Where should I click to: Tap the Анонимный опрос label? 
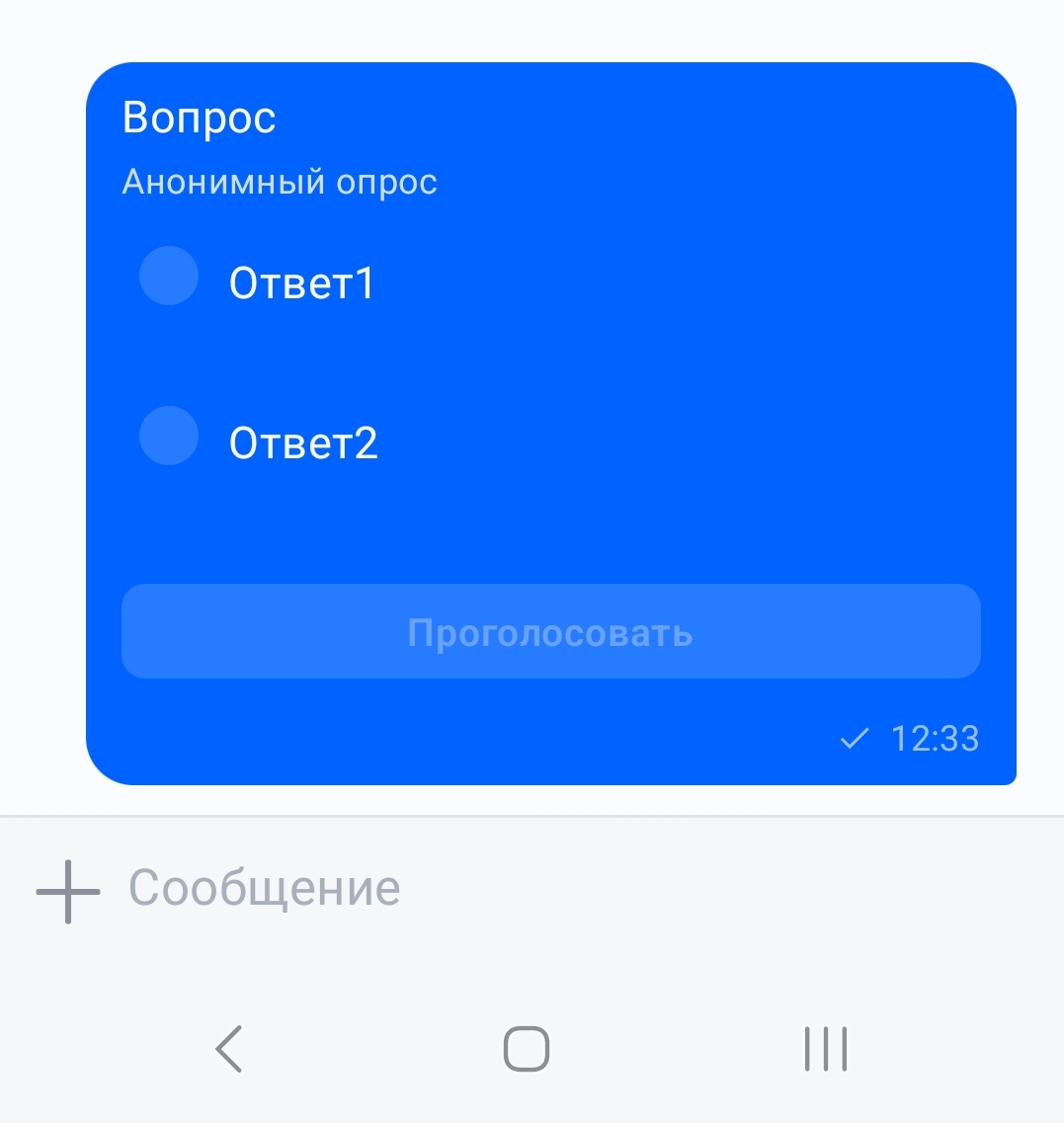click(x=281, y=181)
